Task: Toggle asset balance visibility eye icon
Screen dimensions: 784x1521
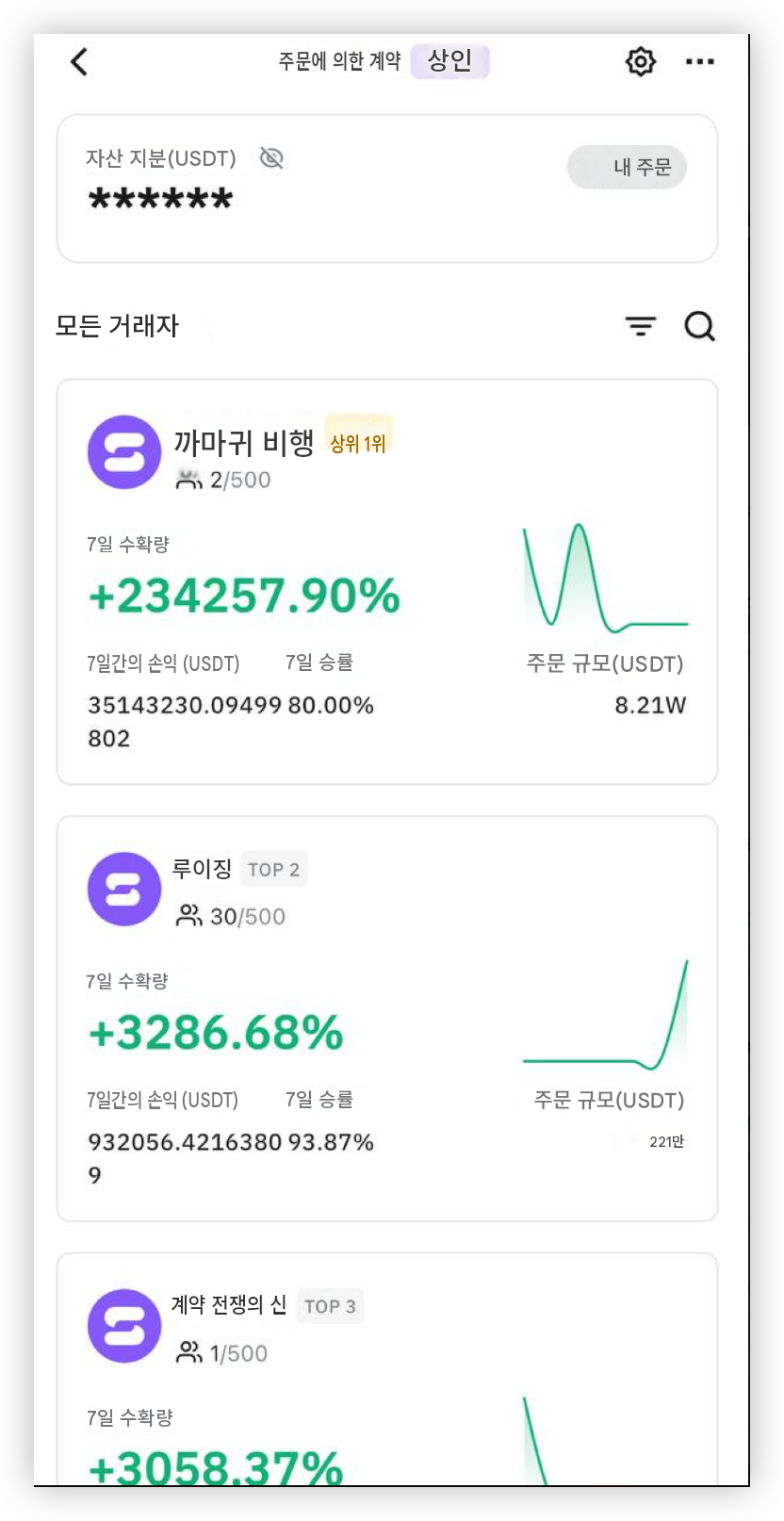Action: [x=271, y=158]
